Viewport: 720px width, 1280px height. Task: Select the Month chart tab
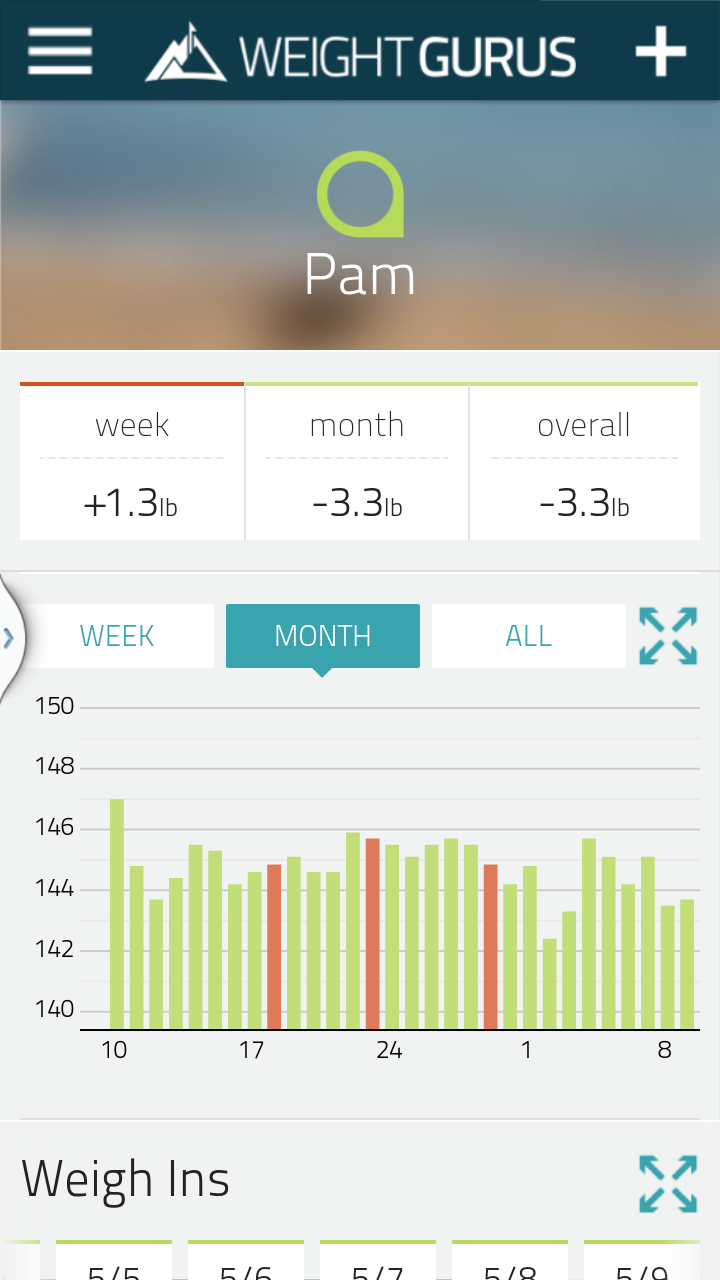[323, 636]
